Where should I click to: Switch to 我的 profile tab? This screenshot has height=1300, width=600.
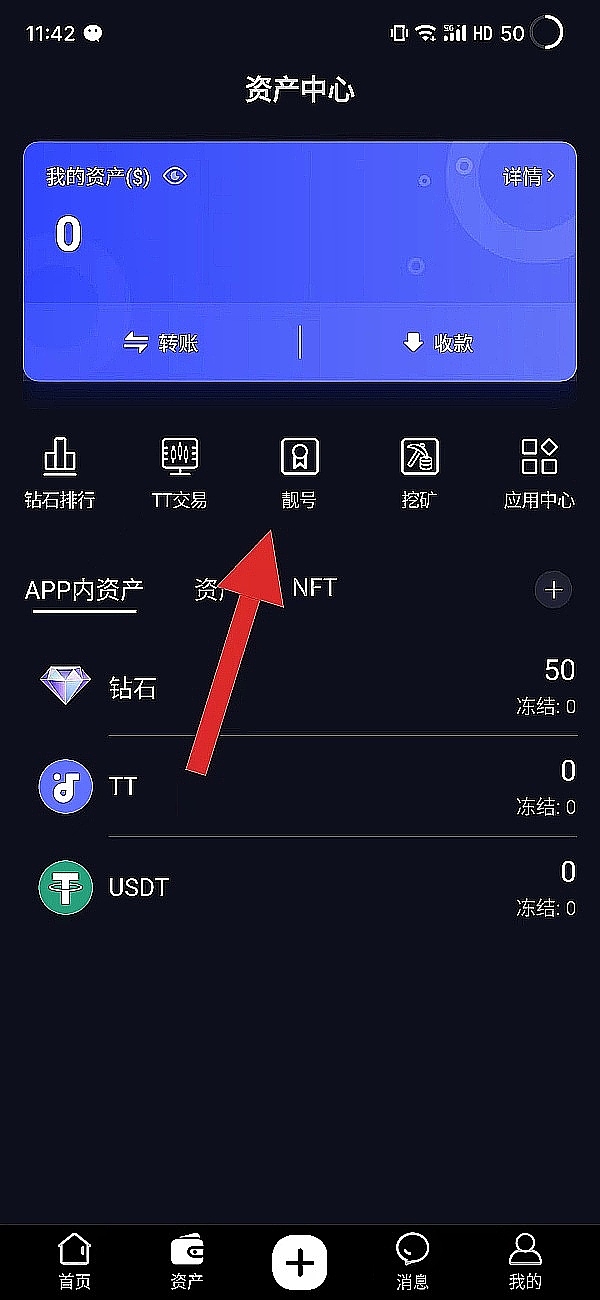pos(525,1260)
